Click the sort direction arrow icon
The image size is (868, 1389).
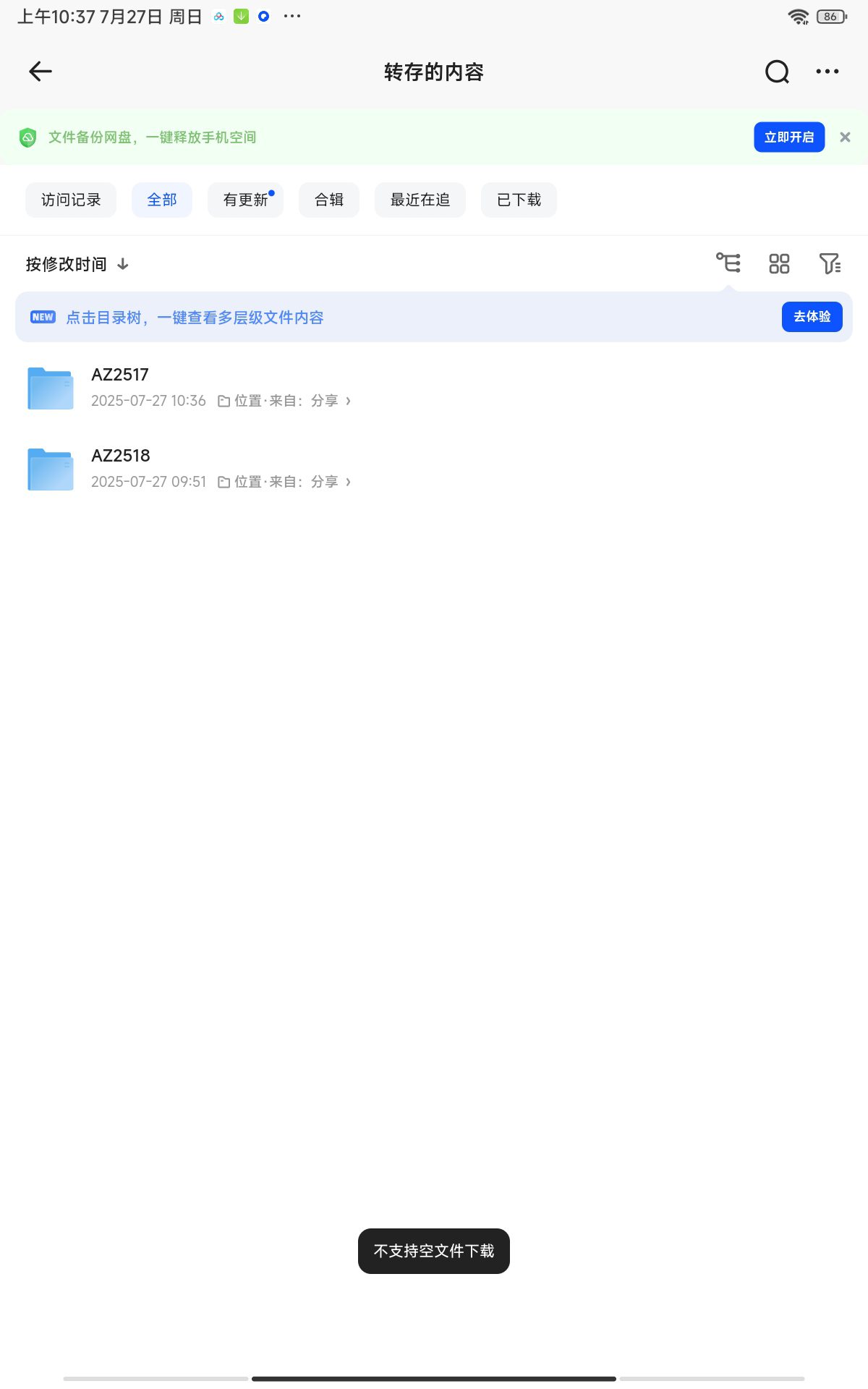(x=123, y=264)
